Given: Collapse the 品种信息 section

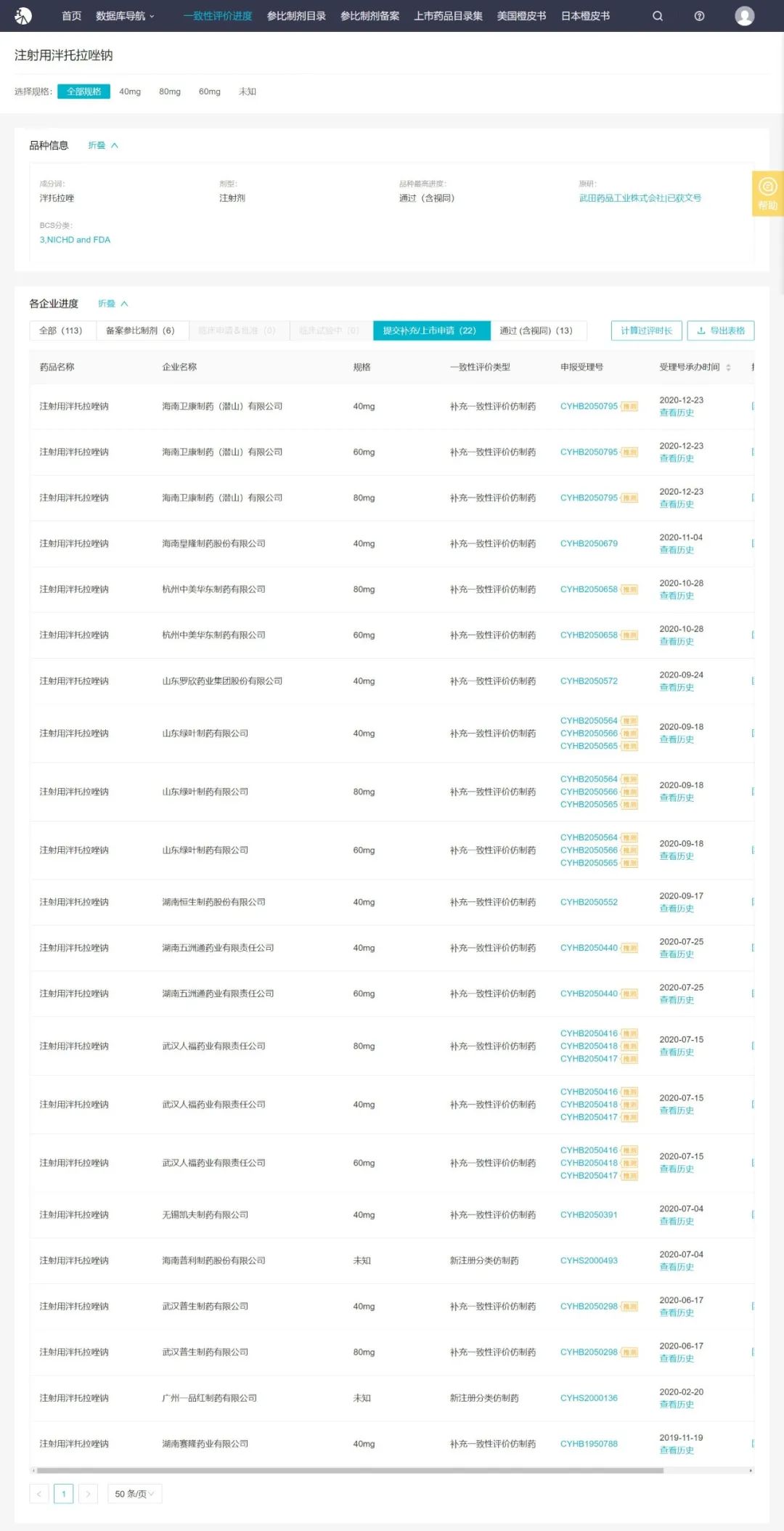Looking at the screenshot, I should 103,145.
